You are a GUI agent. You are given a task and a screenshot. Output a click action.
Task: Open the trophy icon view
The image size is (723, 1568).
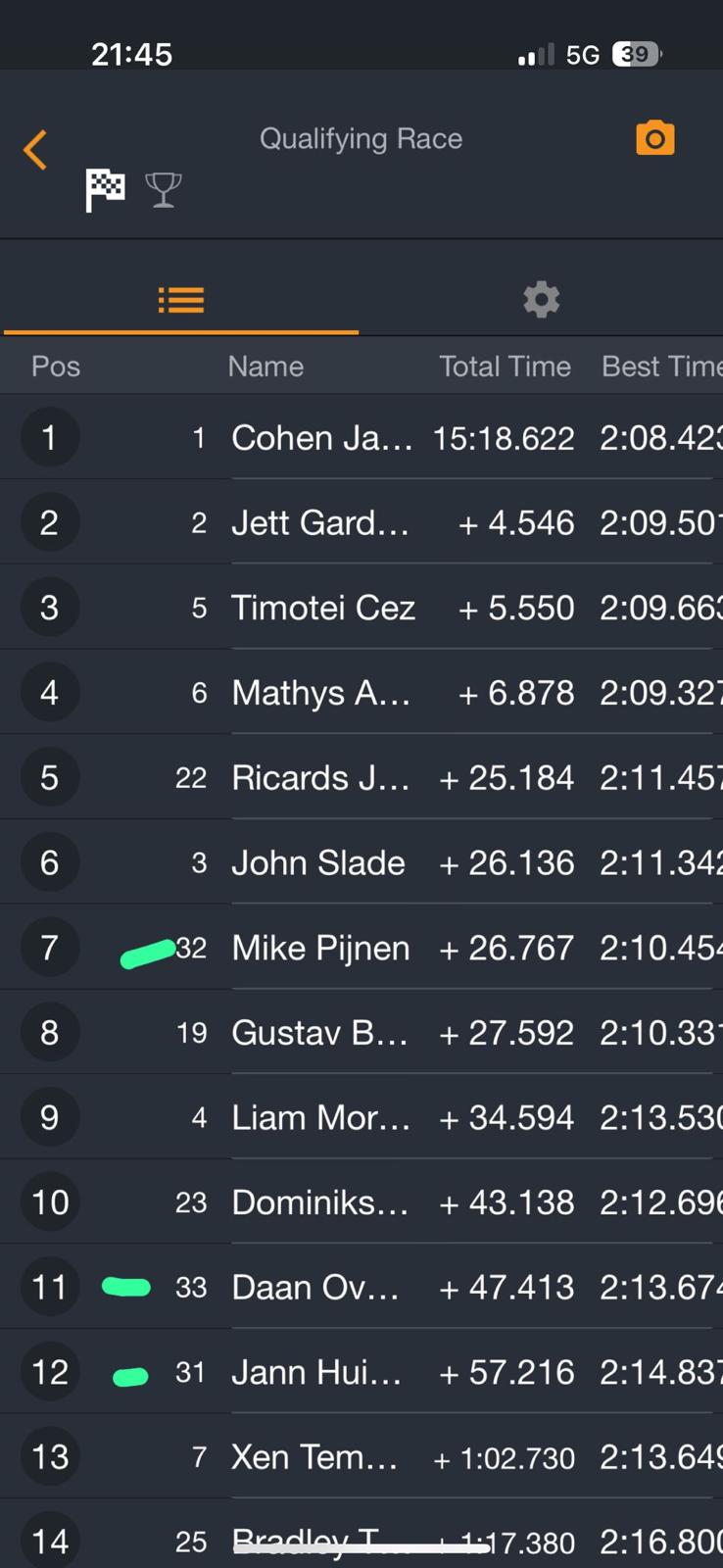[164, 189]
